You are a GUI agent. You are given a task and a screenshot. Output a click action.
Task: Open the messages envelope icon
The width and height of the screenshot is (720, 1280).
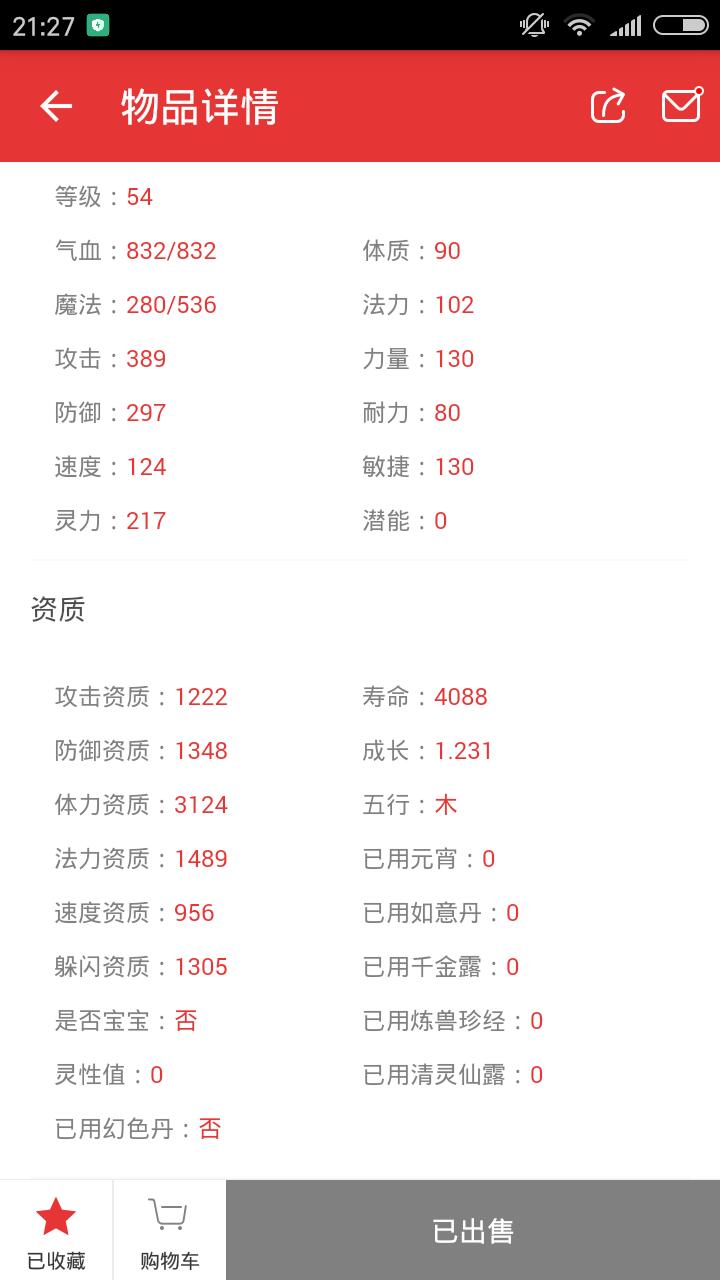(x=682, y=105)
